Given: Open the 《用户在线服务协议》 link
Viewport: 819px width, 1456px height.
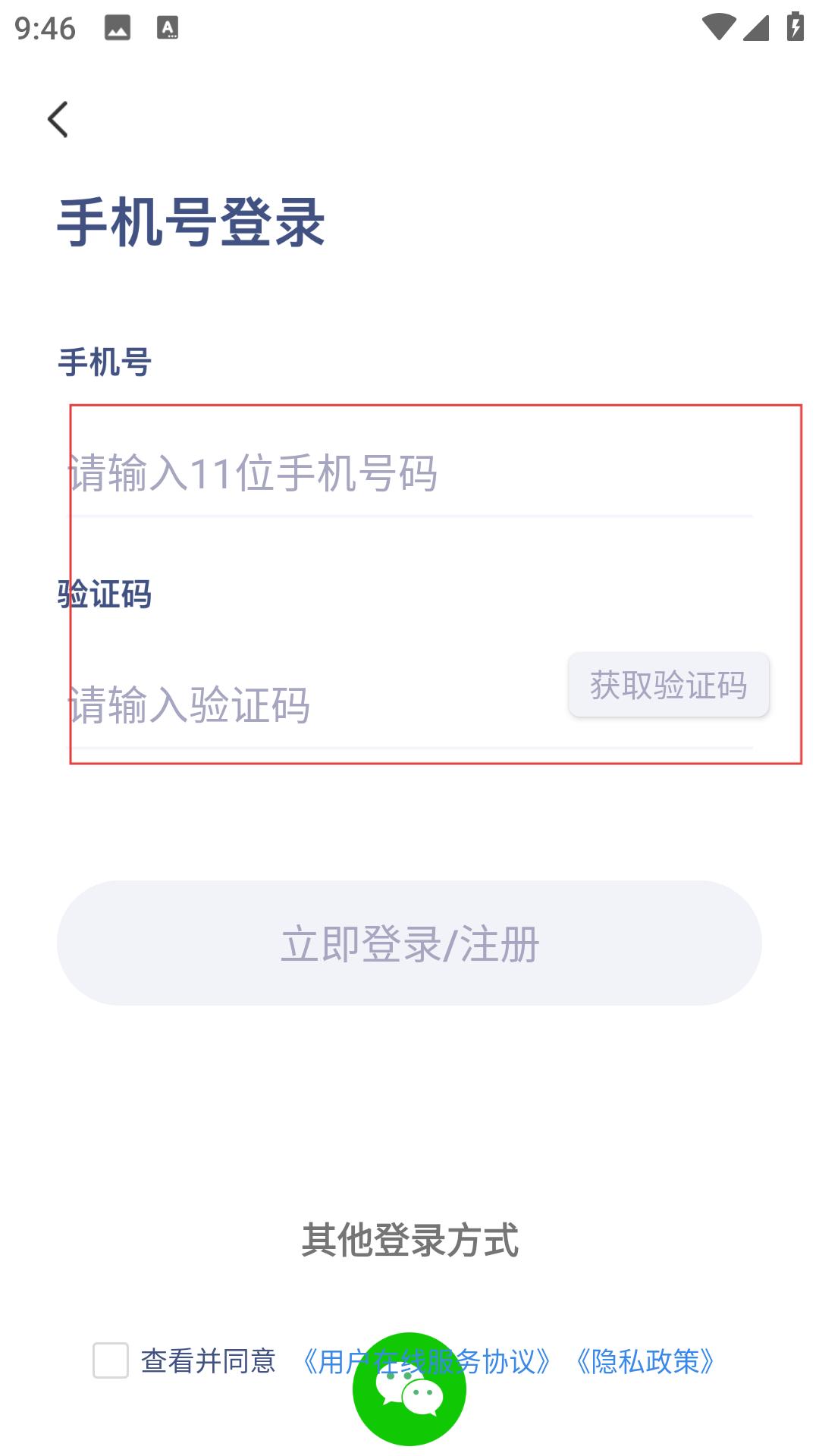Looking at the screenshot, I should [425, 1361].
